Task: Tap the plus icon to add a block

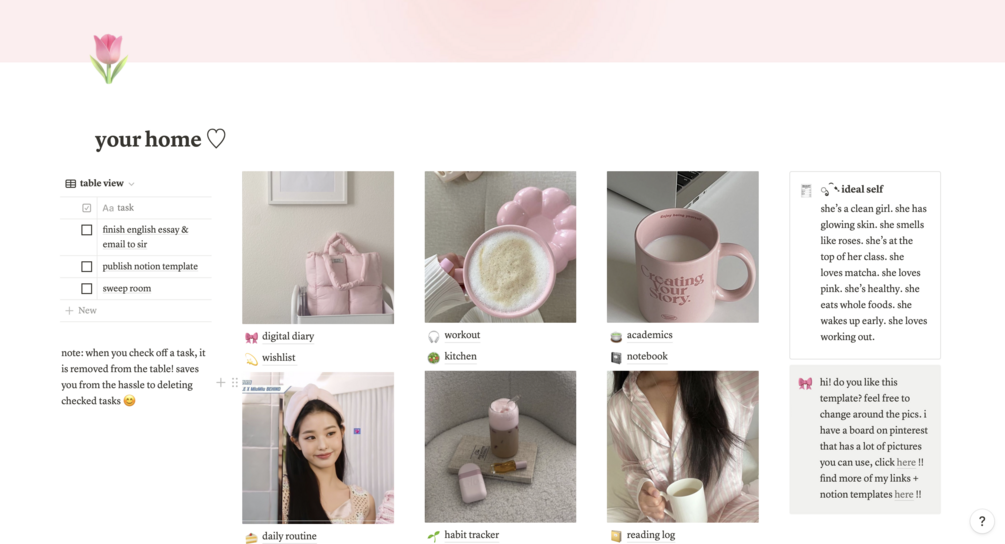Action: 221,383
